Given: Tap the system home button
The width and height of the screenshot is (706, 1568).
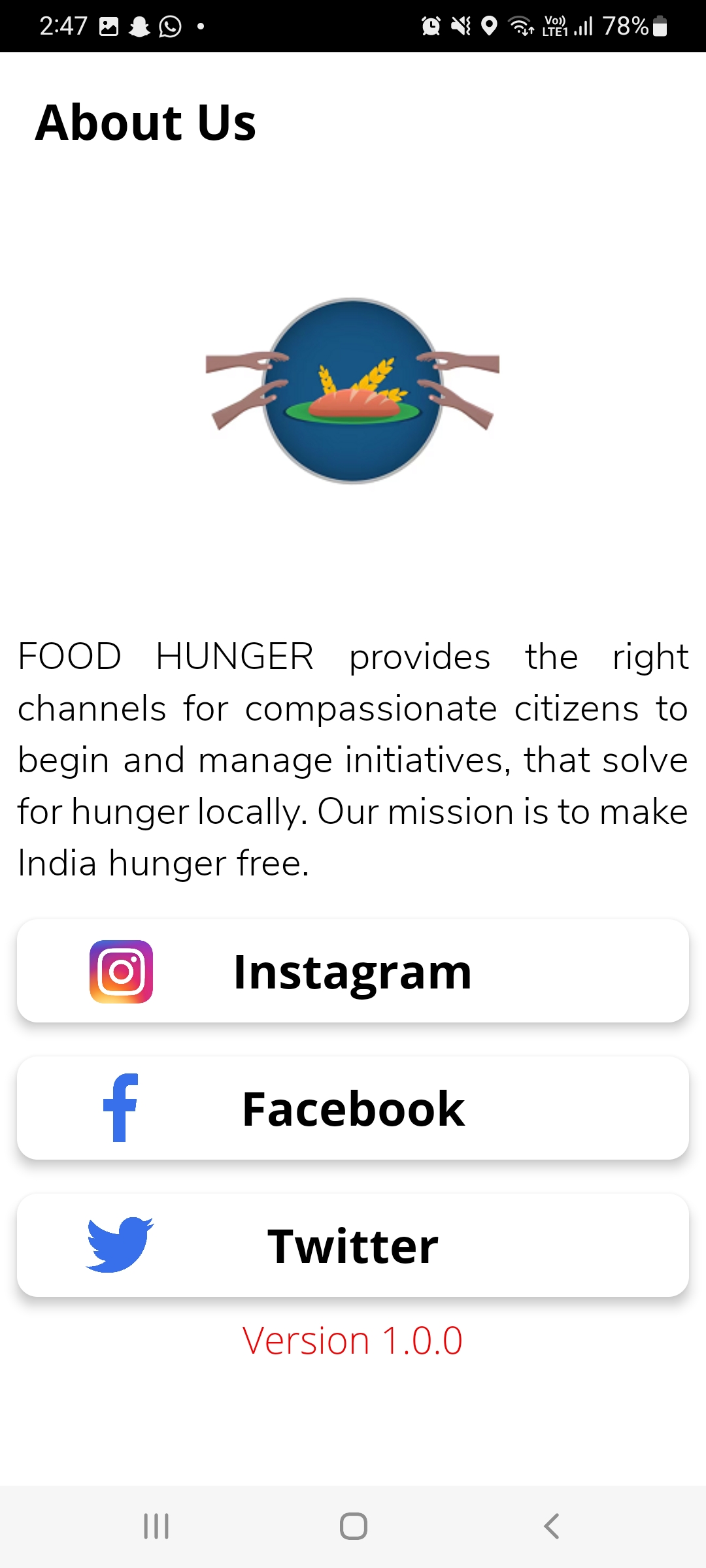Looking at the screenshot, I should pyautogui.click(x=353, y=1527).
